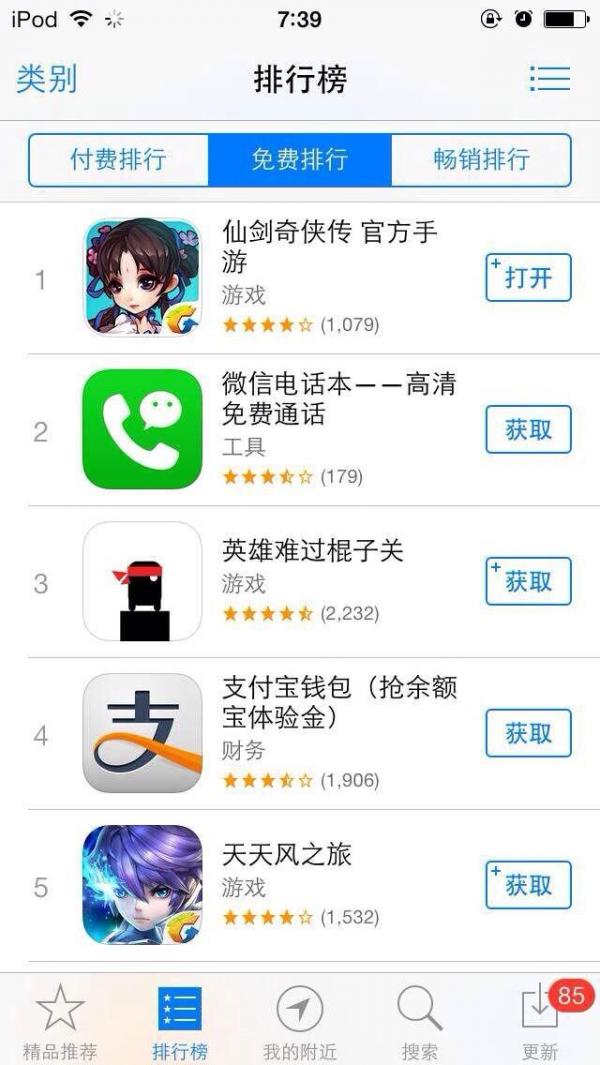
Task: Tap 获取 for 英雄难过棍子关
Action: 528,581
